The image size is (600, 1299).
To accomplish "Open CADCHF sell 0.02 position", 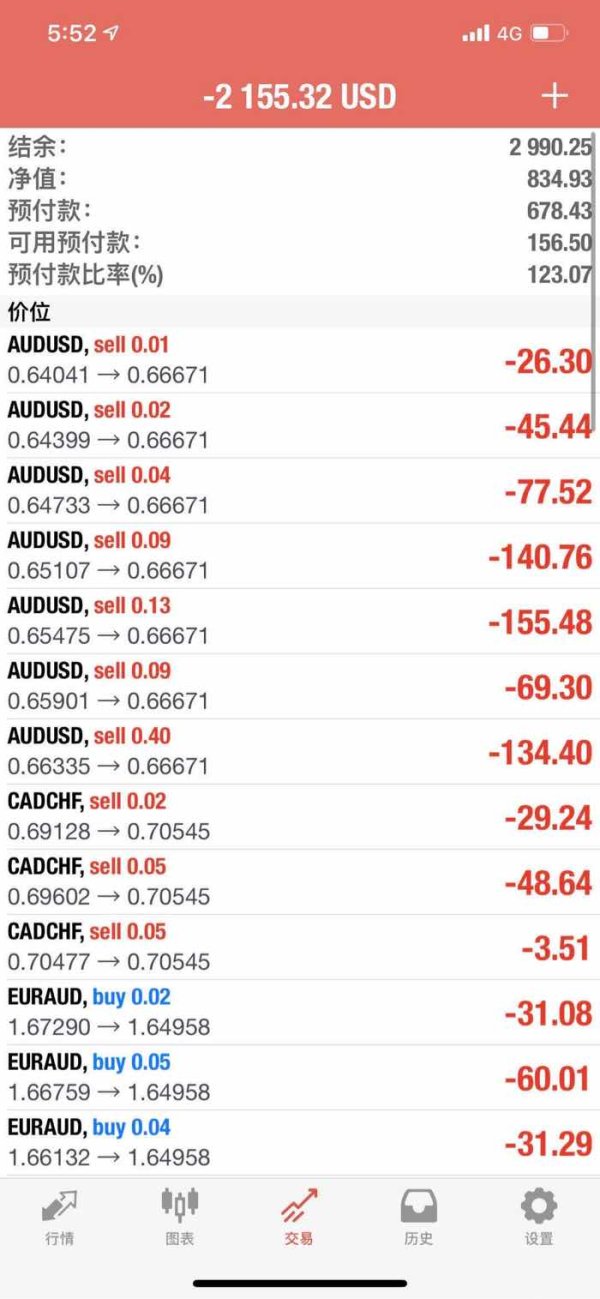I will tap(300, 817).
